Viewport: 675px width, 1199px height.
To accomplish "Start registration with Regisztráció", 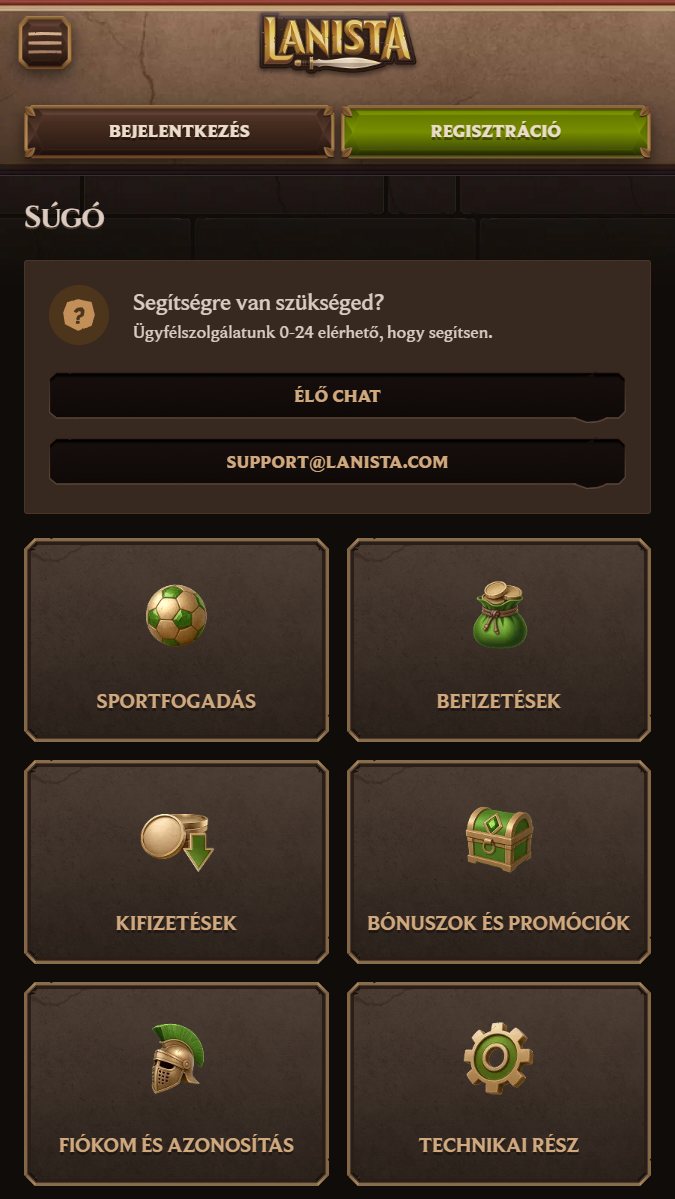I will [x=496, y=131].
